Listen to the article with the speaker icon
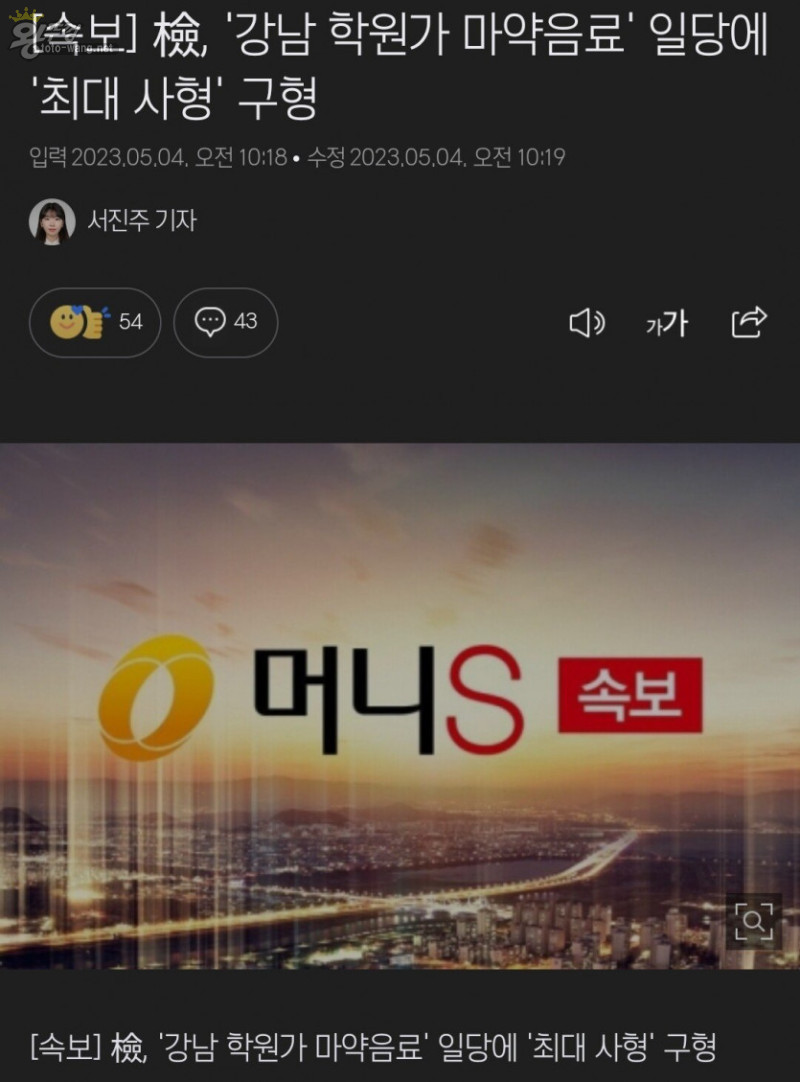Image resolution: width=800 pixels, height=1082 pixels. coord(587,322)
